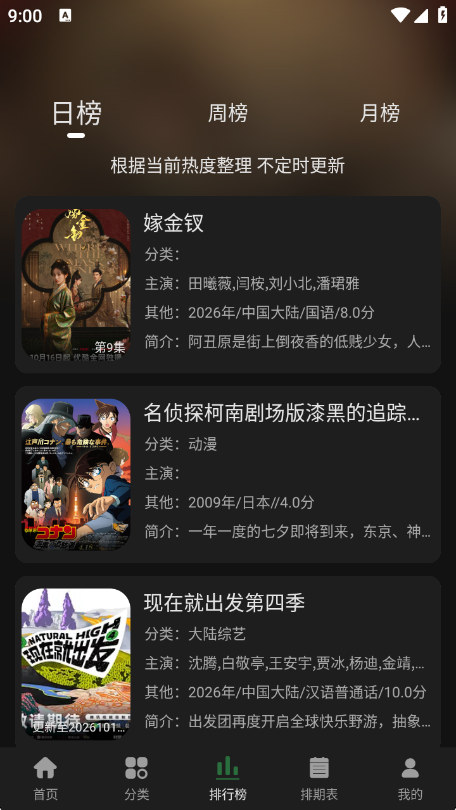Switch to the 周榜 tab
Image resolution: width=456 pixels, height=810 pixels.
[x=228, y=113]
